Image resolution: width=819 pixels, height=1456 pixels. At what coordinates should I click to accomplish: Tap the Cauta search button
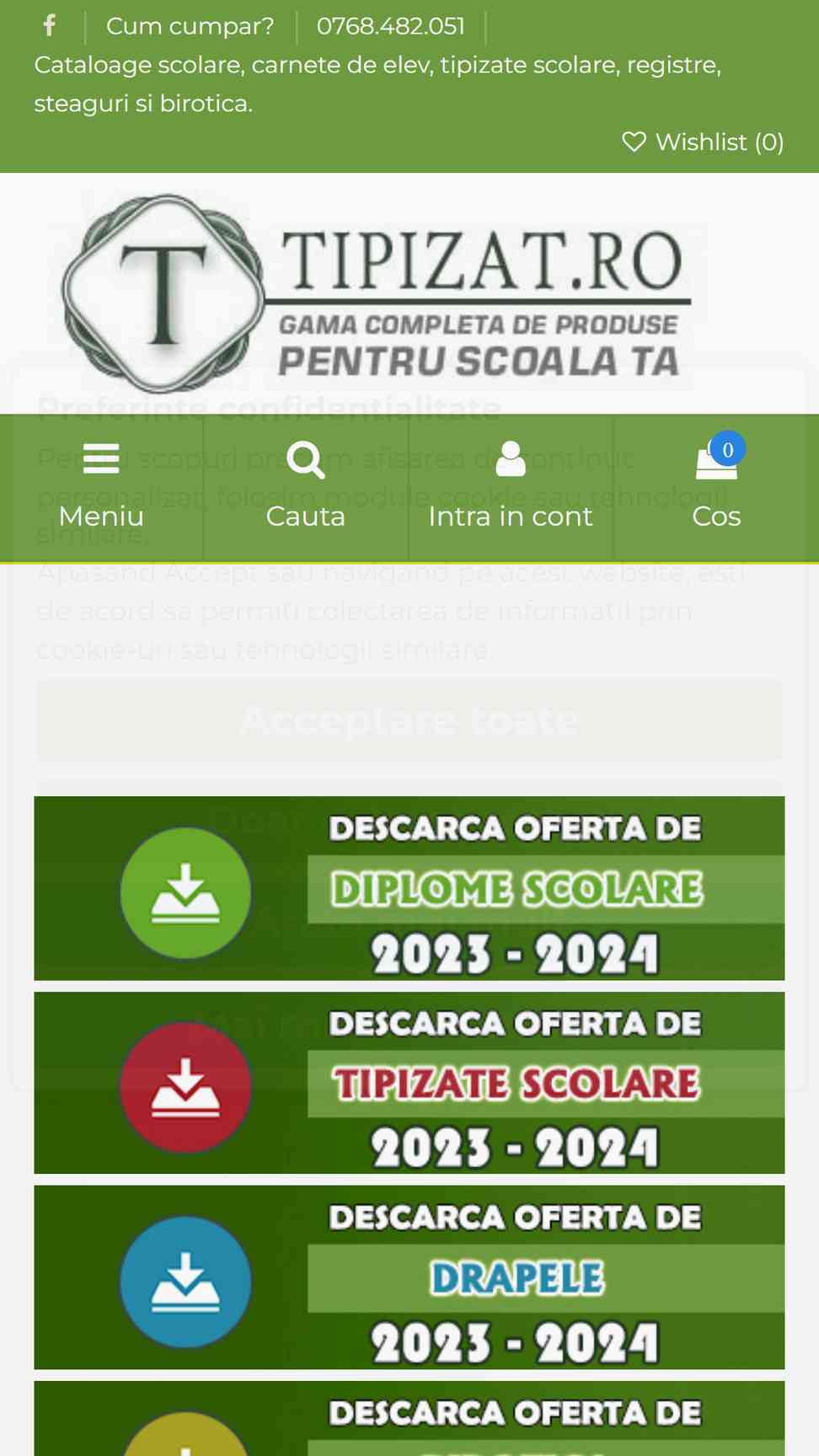306,487
